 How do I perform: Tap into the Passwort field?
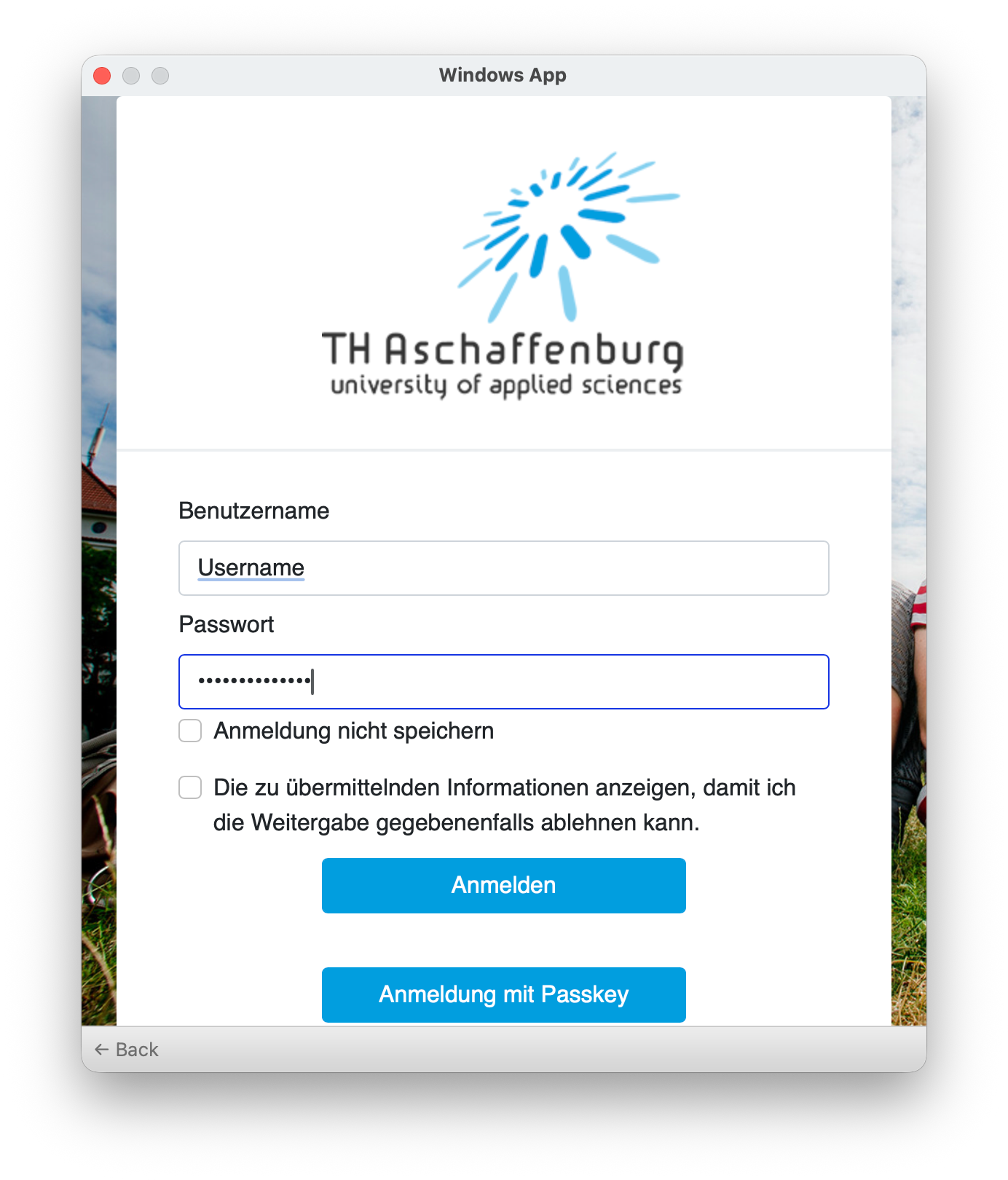[x=503, y=682]
